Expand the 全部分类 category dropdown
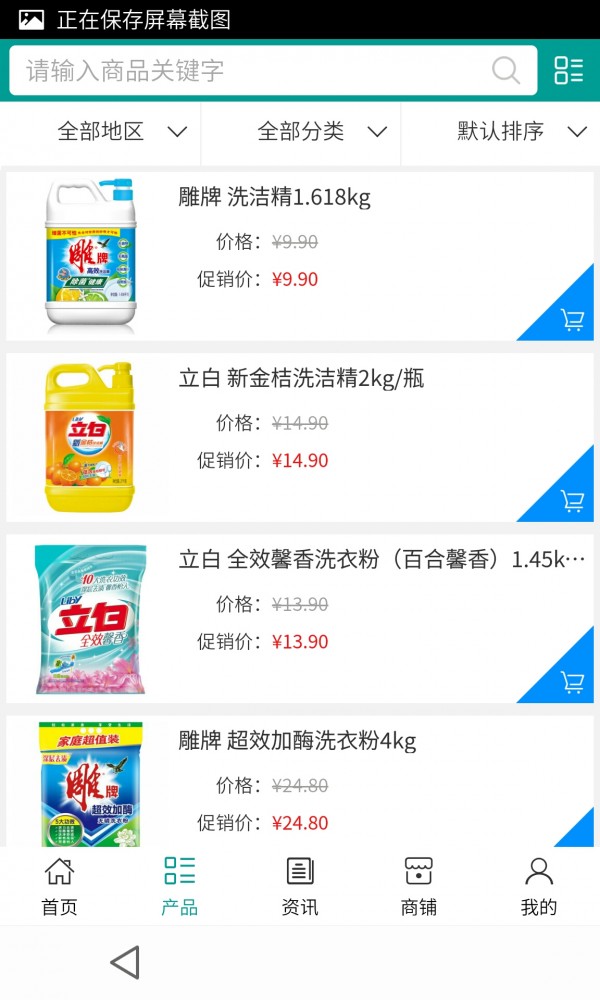 (x=320, y=131)
